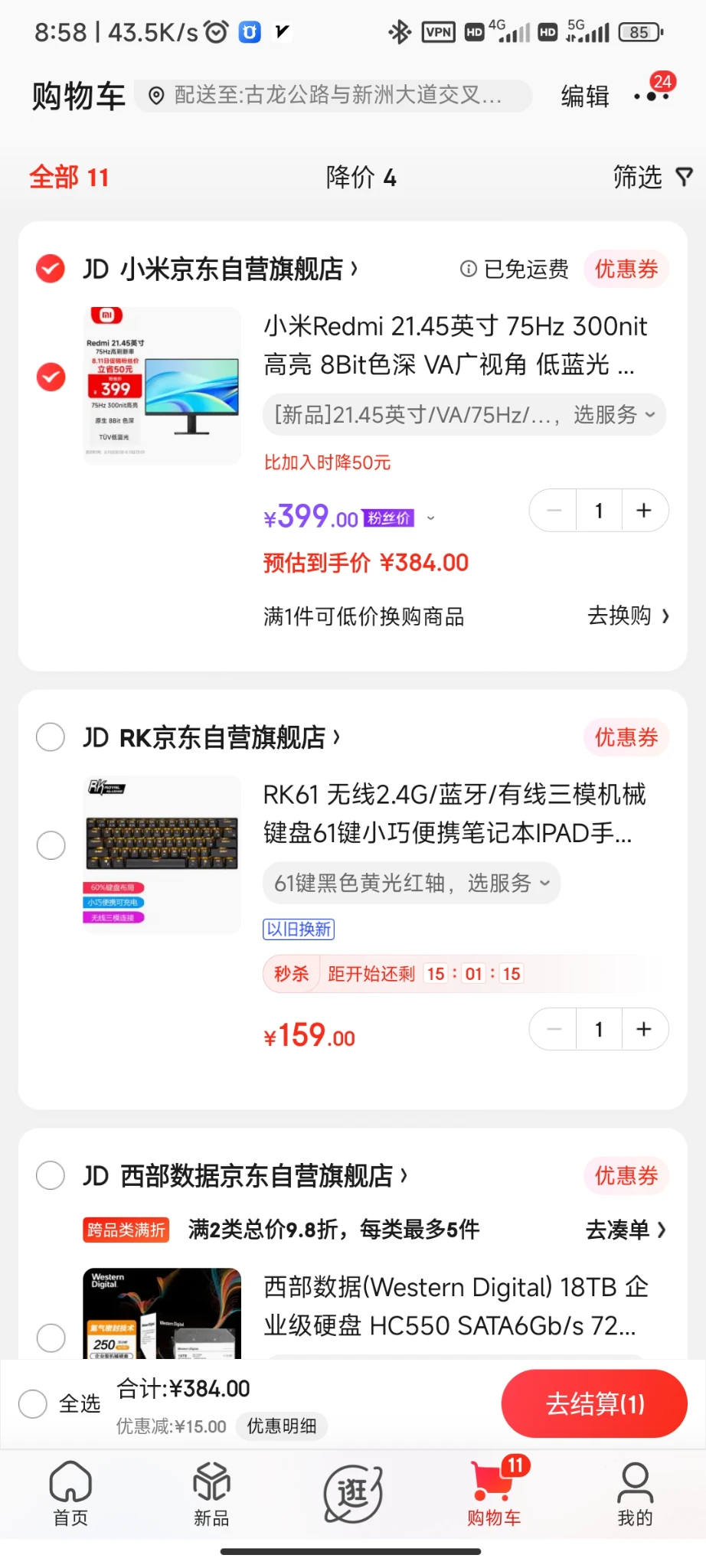The width and height of the screenshot is (706, 1568).
Task: Tap 编辑 to edit the cart
Action: tap(584, 96)
